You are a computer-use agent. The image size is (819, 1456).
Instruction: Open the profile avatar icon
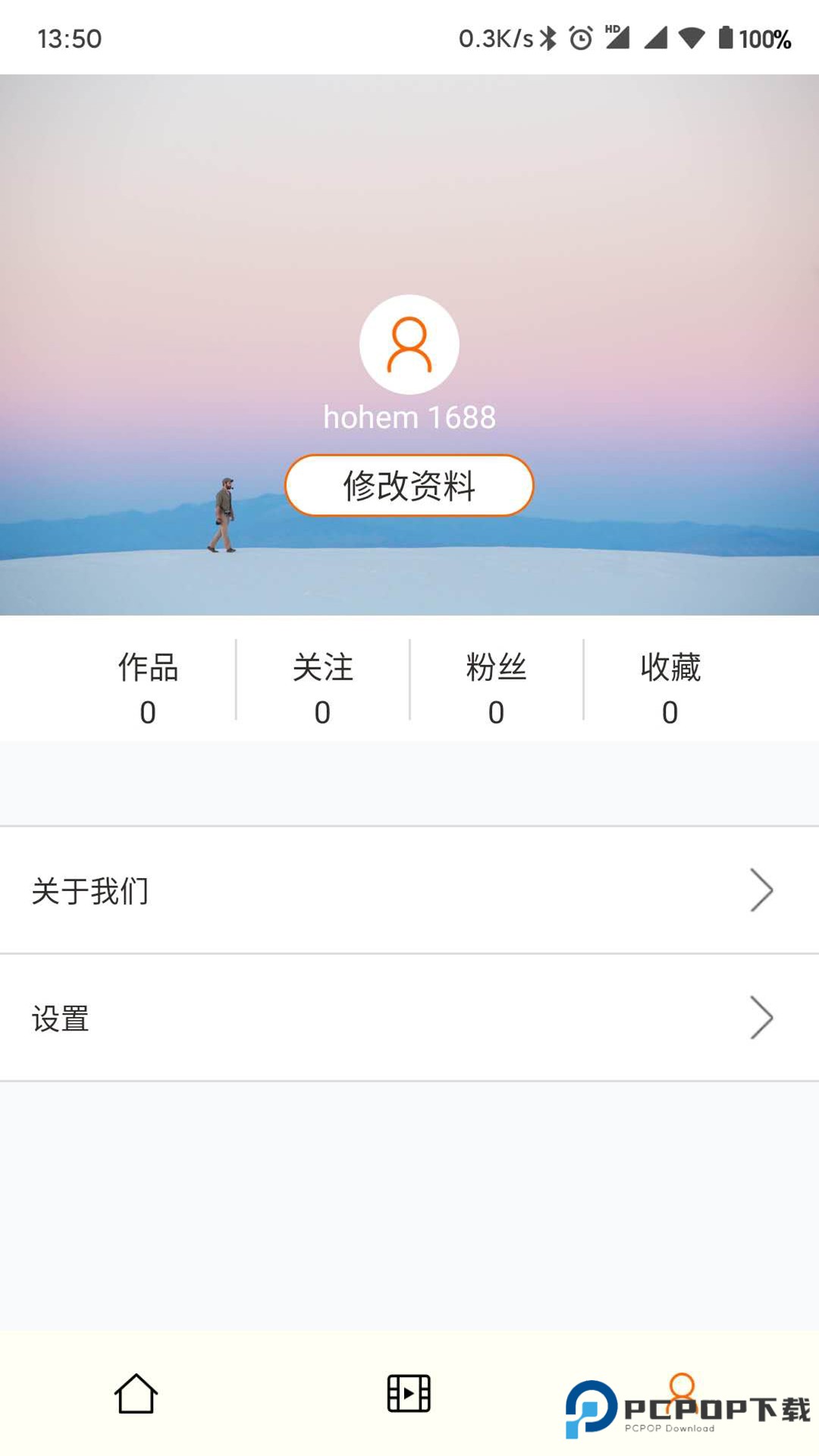point(409,344)
